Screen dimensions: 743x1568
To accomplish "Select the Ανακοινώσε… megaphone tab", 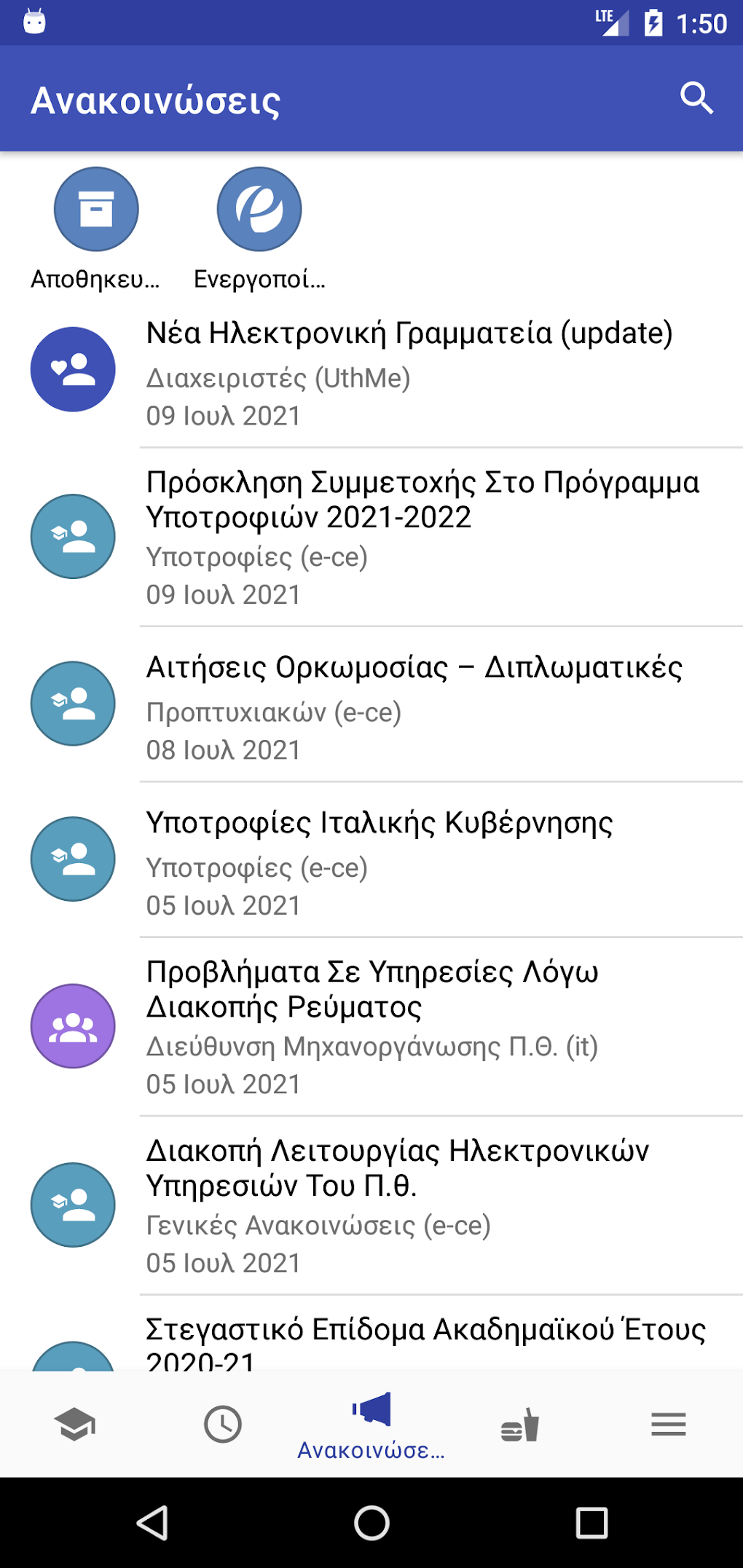I will click(371, 1425).
